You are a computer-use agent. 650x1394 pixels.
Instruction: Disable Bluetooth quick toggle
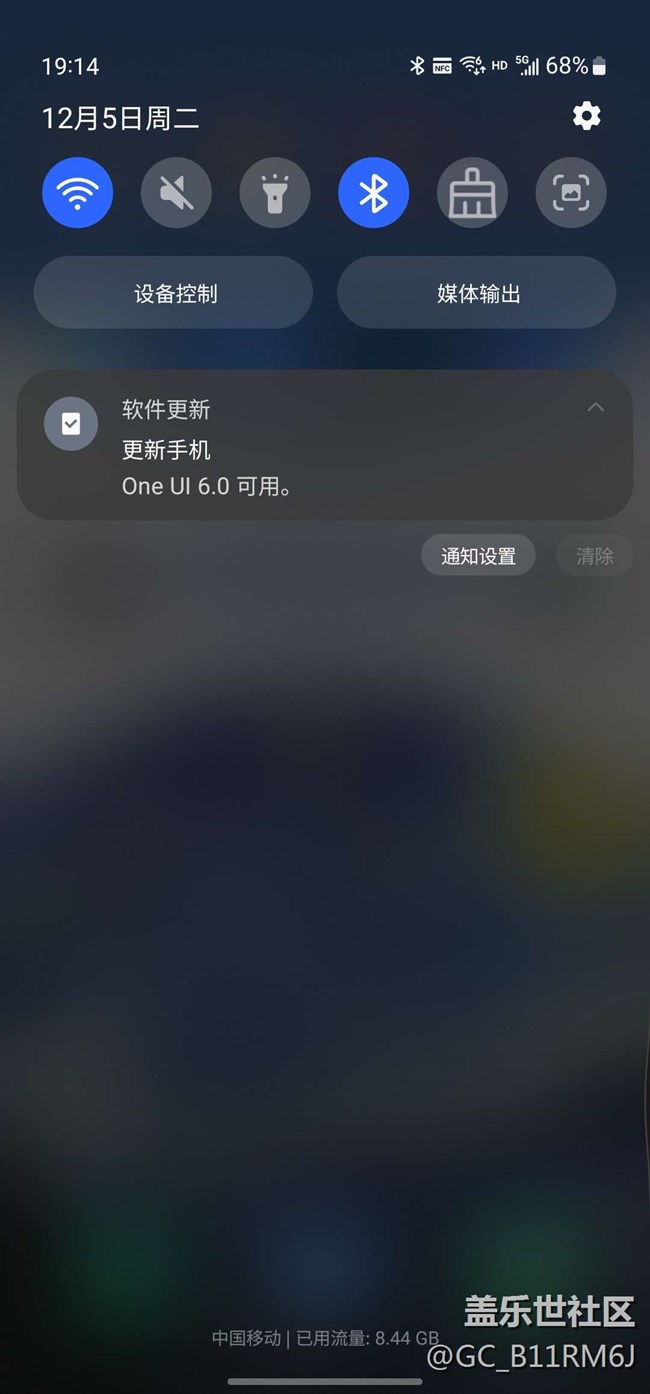click(x=373, y=192)
